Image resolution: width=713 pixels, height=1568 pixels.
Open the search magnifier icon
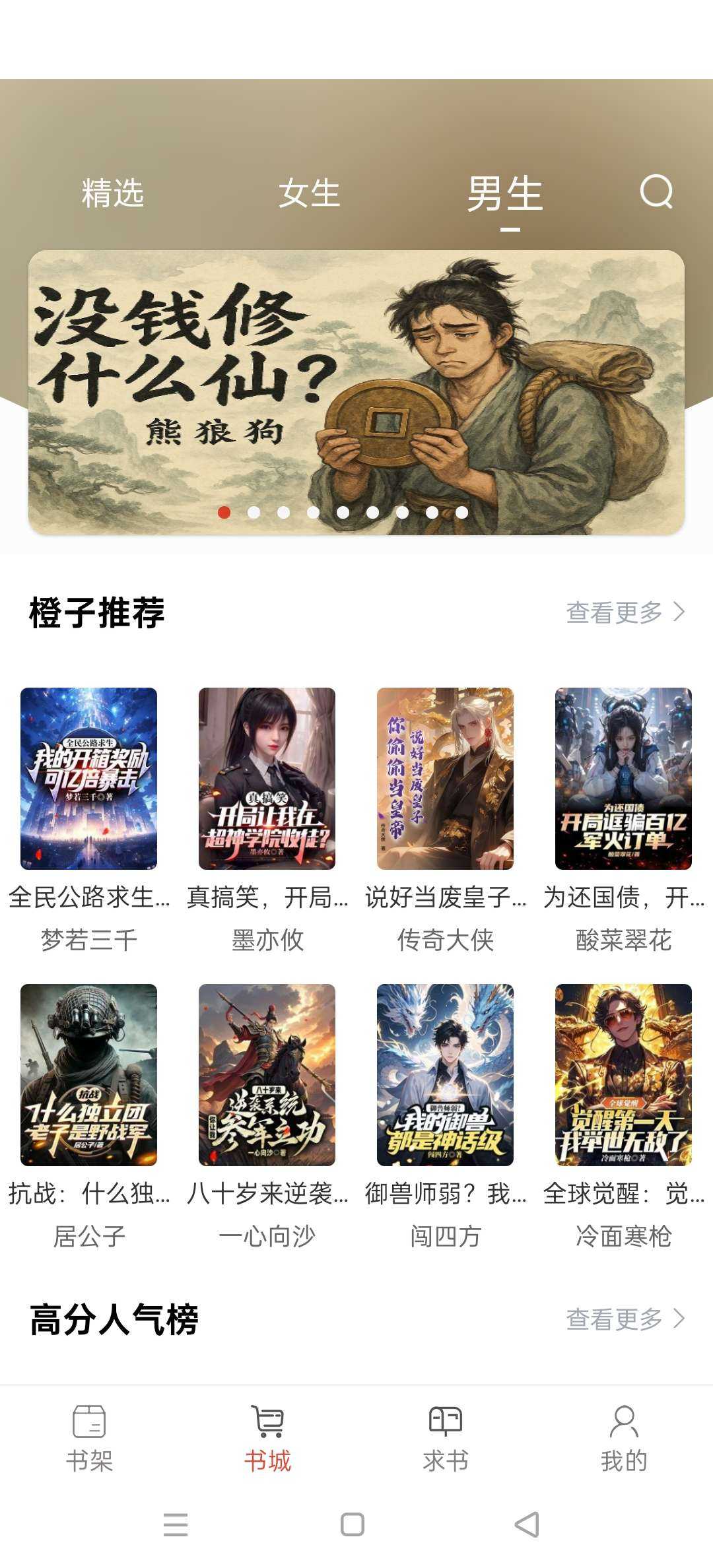pos(656,192)
